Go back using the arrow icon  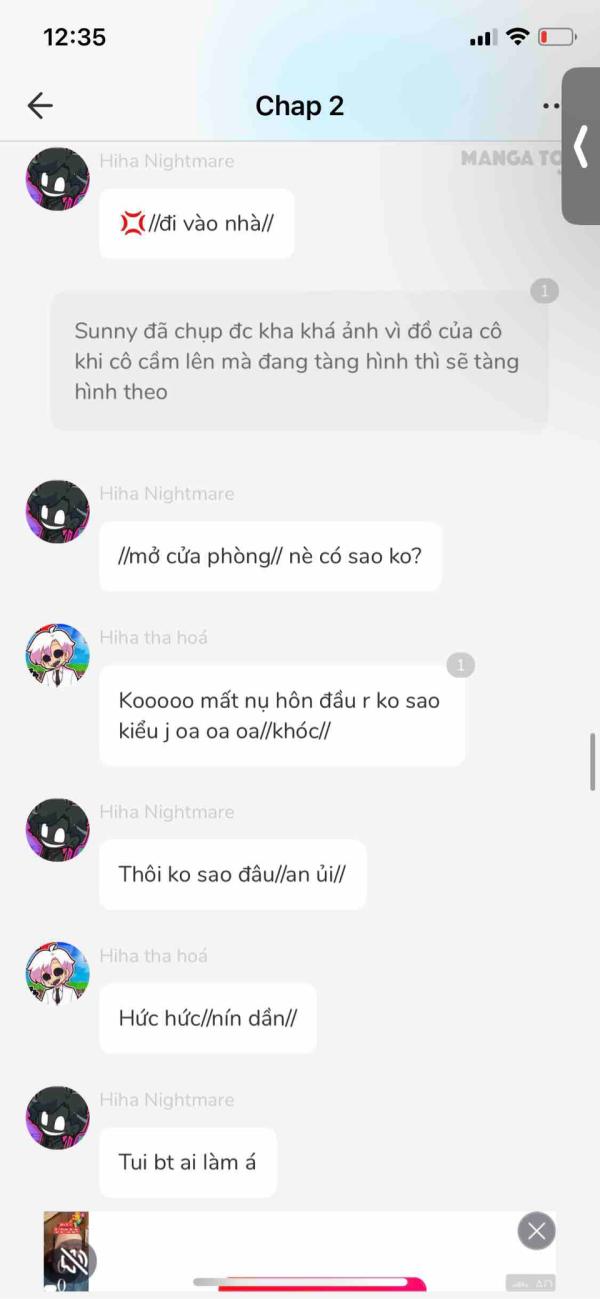pyautogui.click(x=40, y=106)
